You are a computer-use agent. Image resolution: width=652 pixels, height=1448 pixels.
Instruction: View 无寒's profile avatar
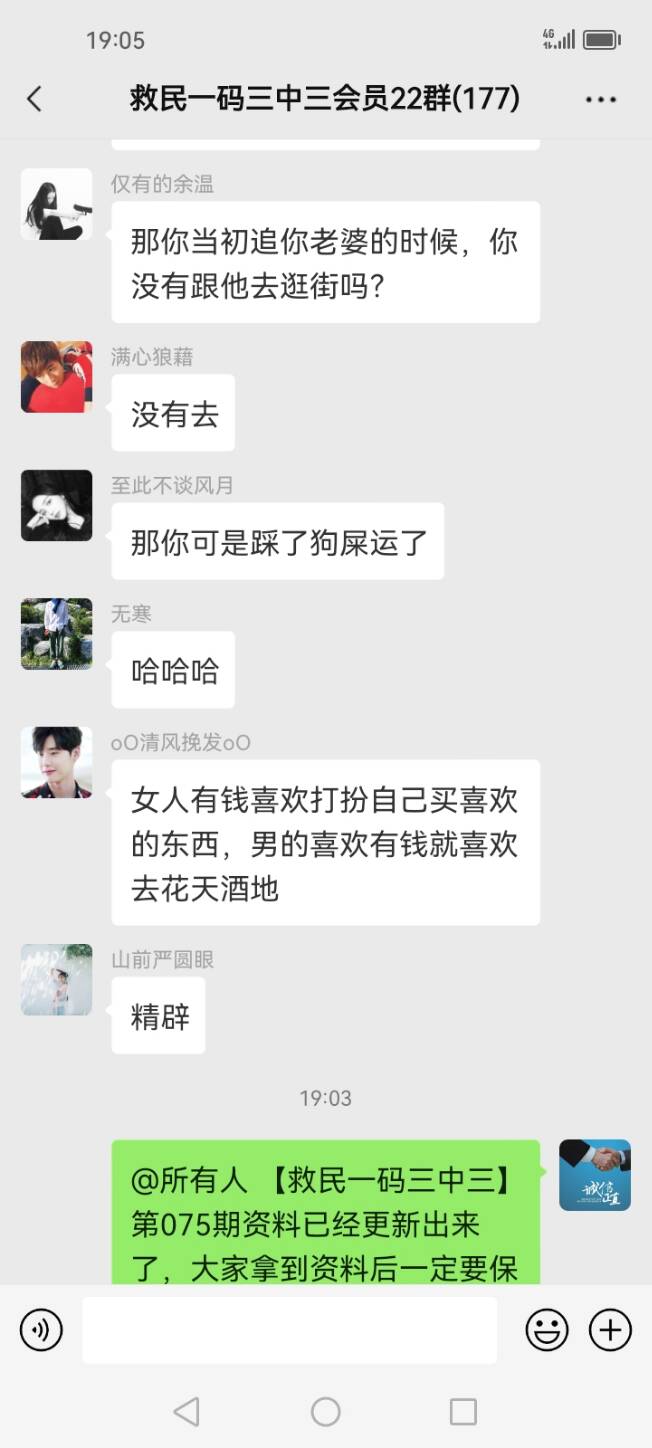(57, 634)
